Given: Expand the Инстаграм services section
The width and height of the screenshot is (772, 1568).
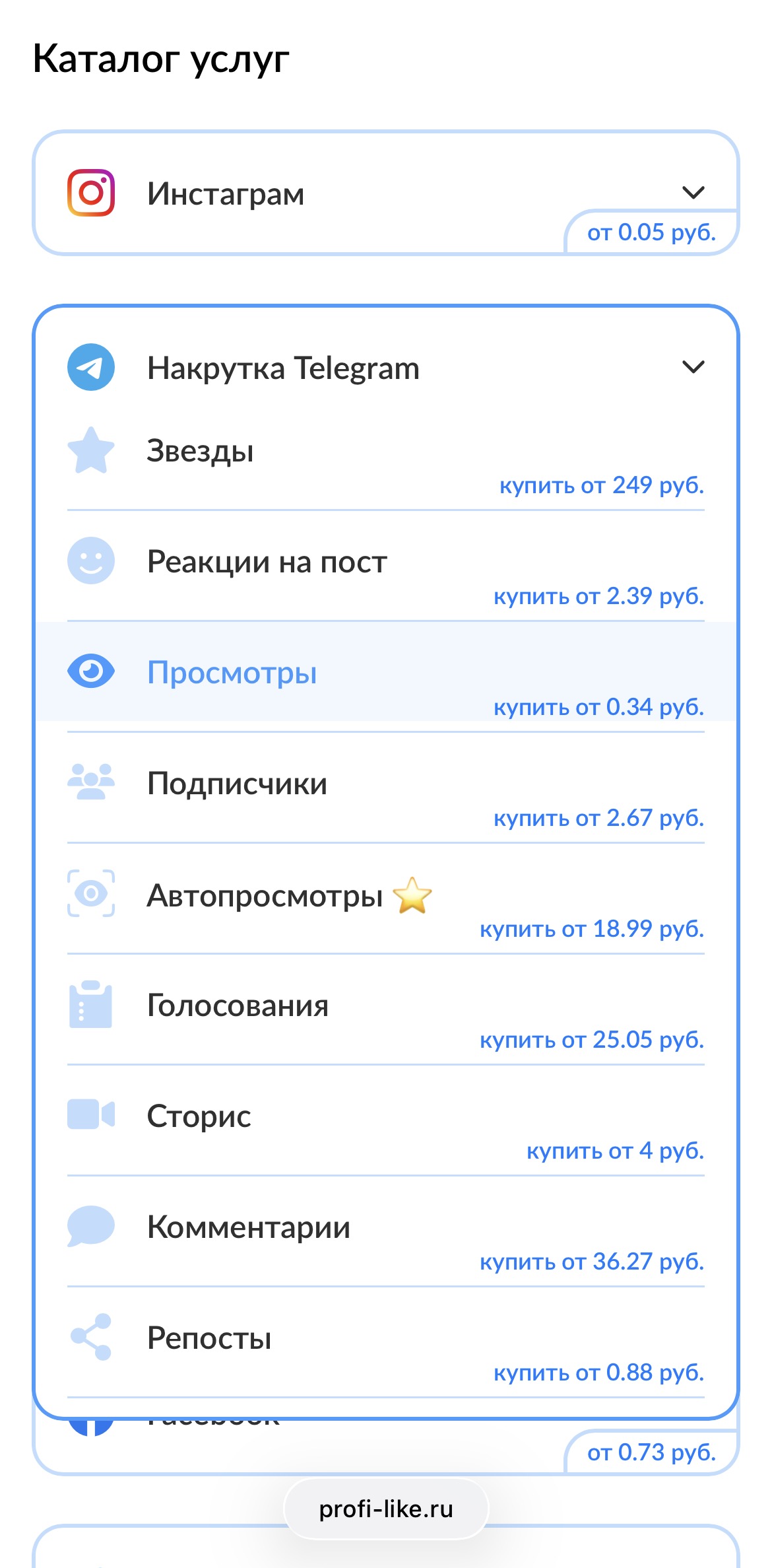Looking at the screenshot, I should [x=385, y=193].
